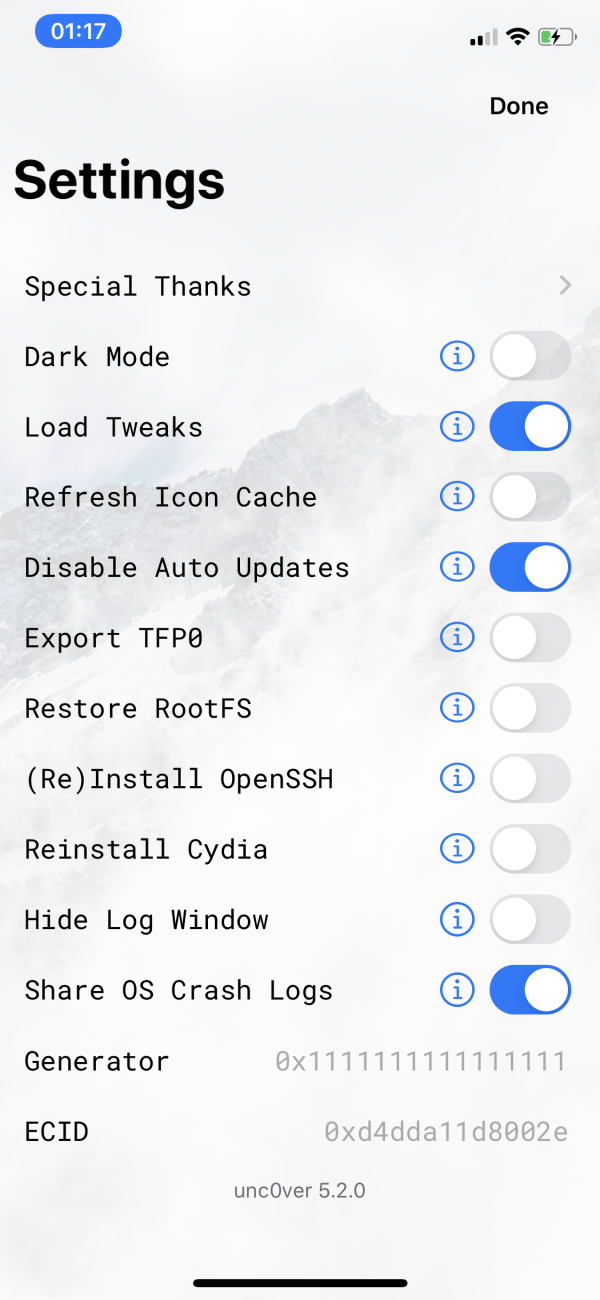
Task: View info for Refresh Icon Cache
Action: [x=457, y=497]
